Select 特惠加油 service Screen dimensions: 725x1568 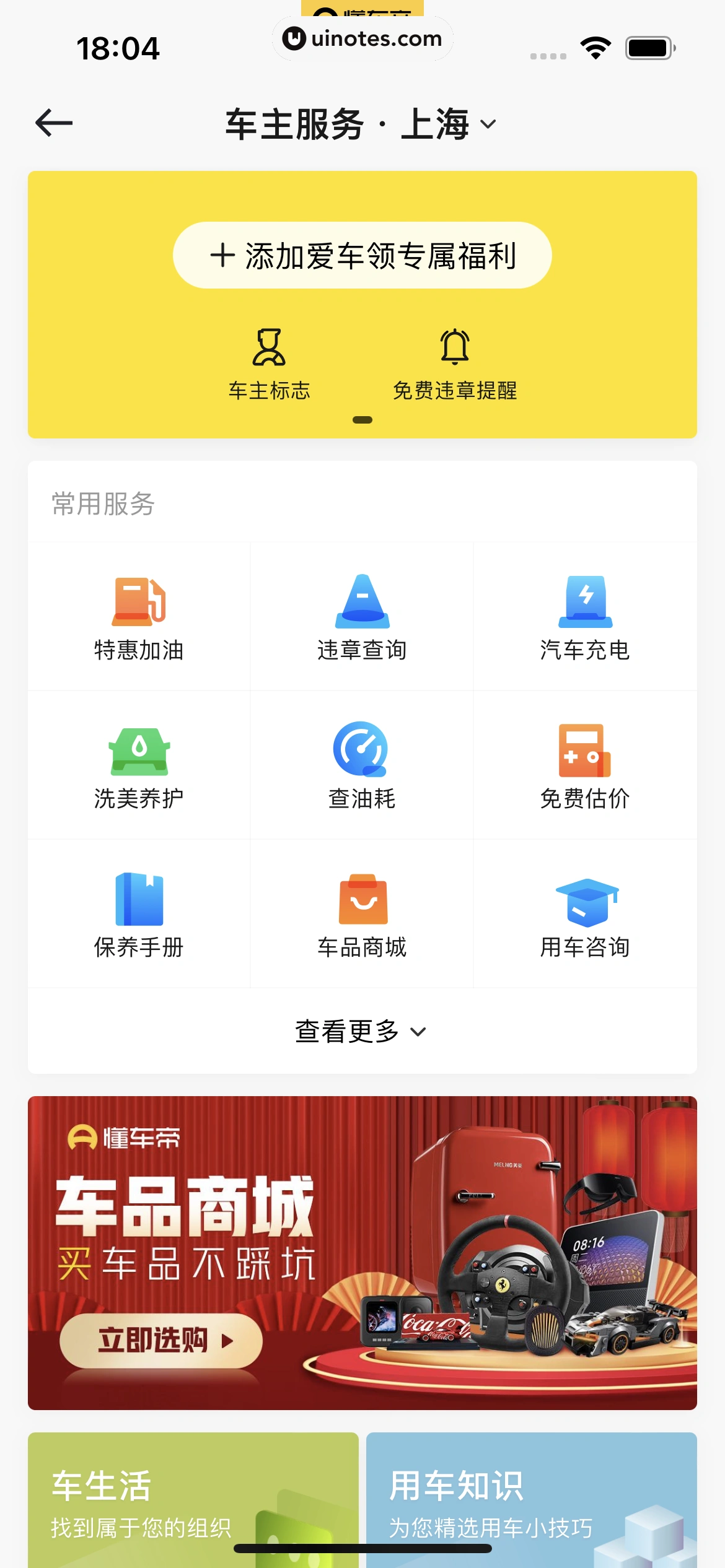coord(139,617)
